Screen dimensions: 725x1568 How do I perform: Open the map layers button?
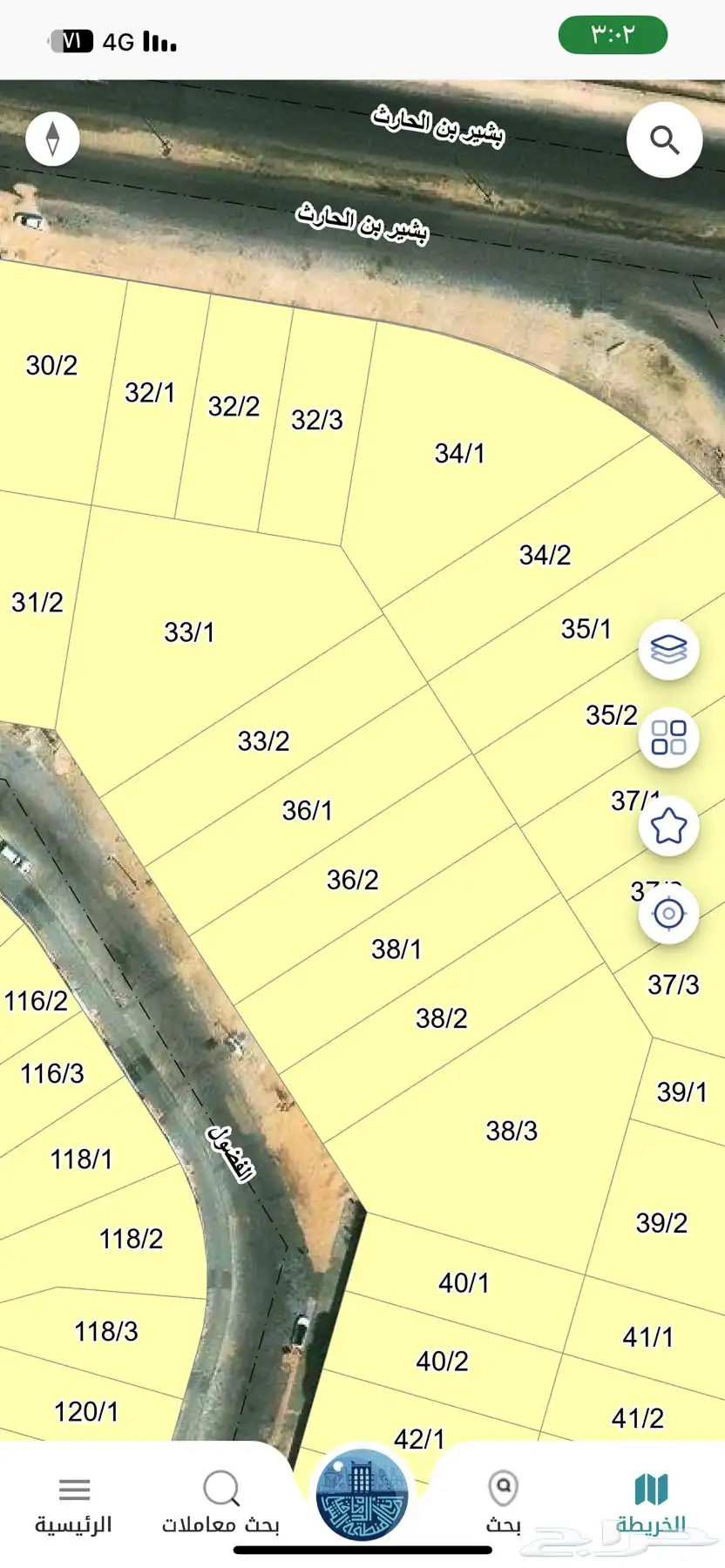[668, 650]
